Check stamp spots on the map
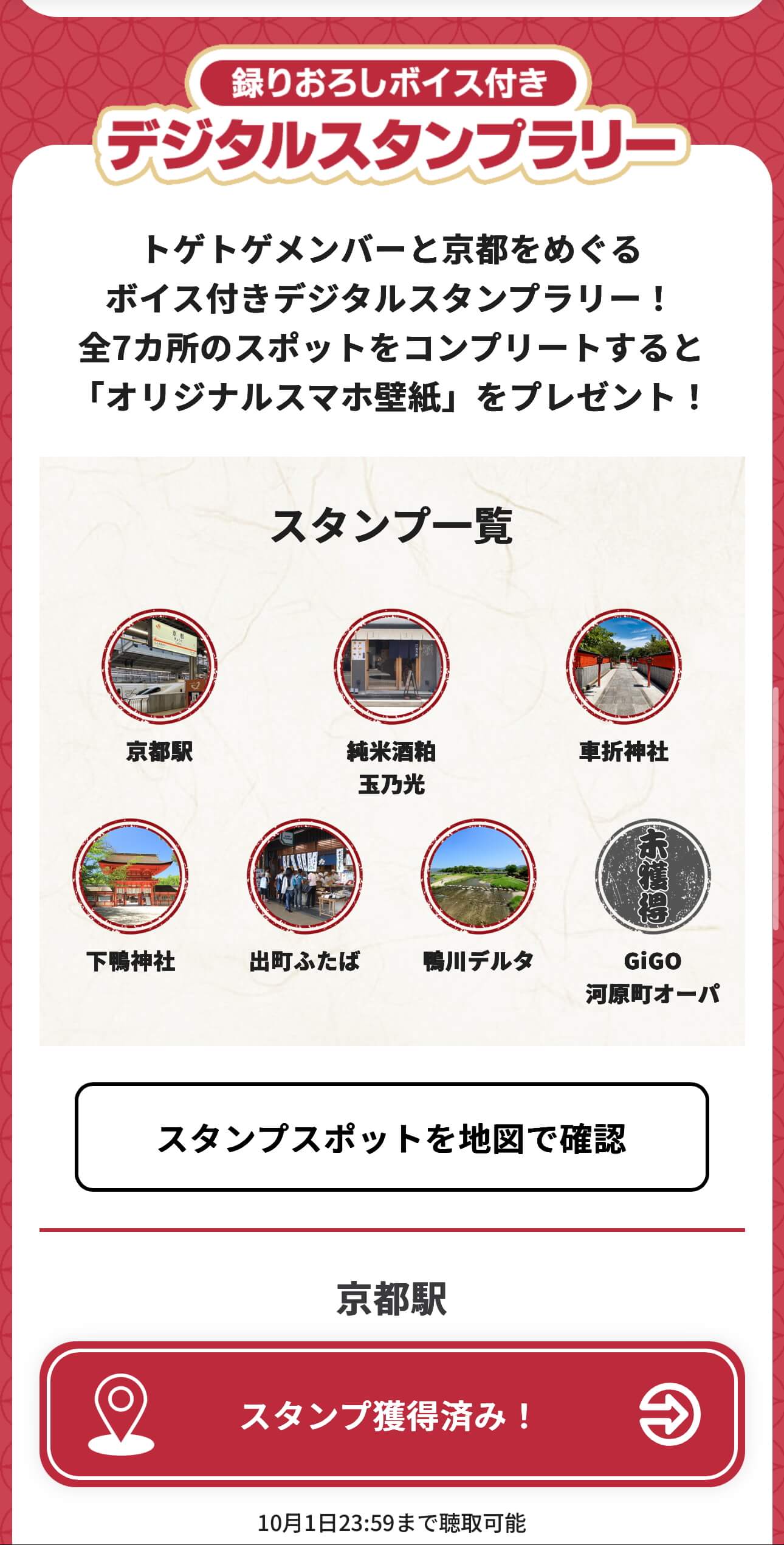 tap(391, 1136)
